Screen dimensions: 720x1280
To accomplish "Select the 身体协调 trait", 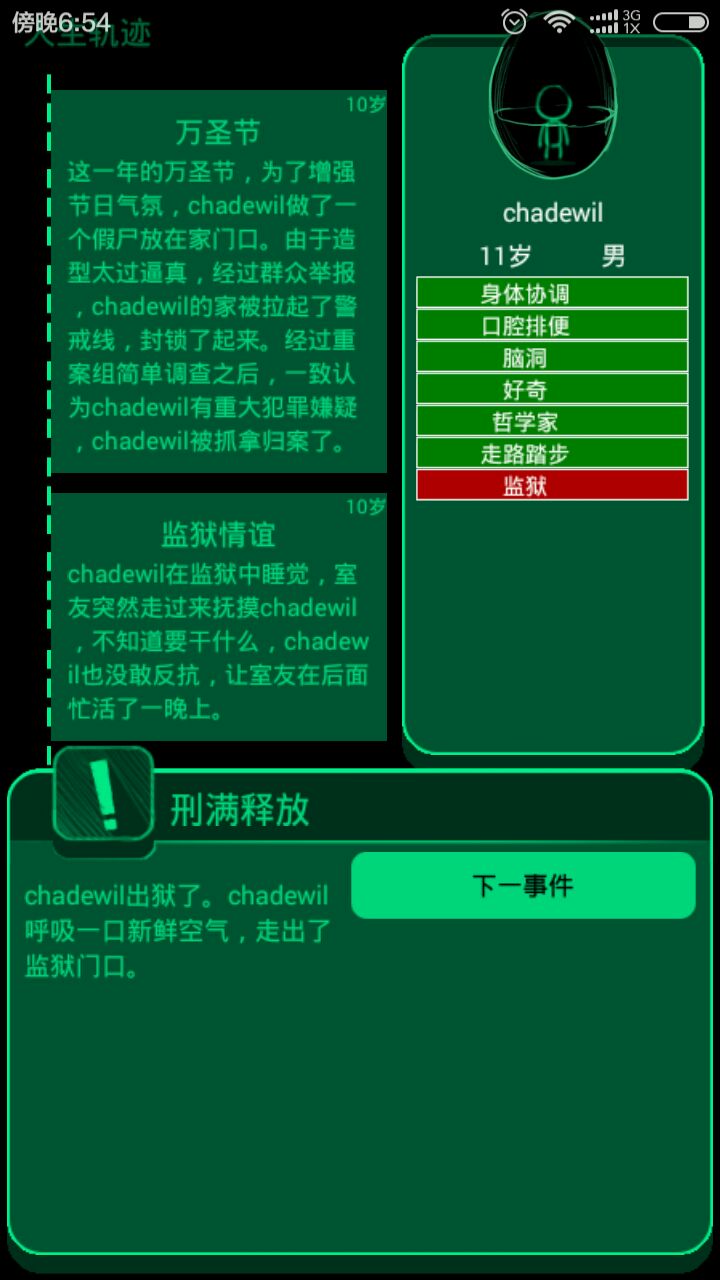I will [552, 293].
